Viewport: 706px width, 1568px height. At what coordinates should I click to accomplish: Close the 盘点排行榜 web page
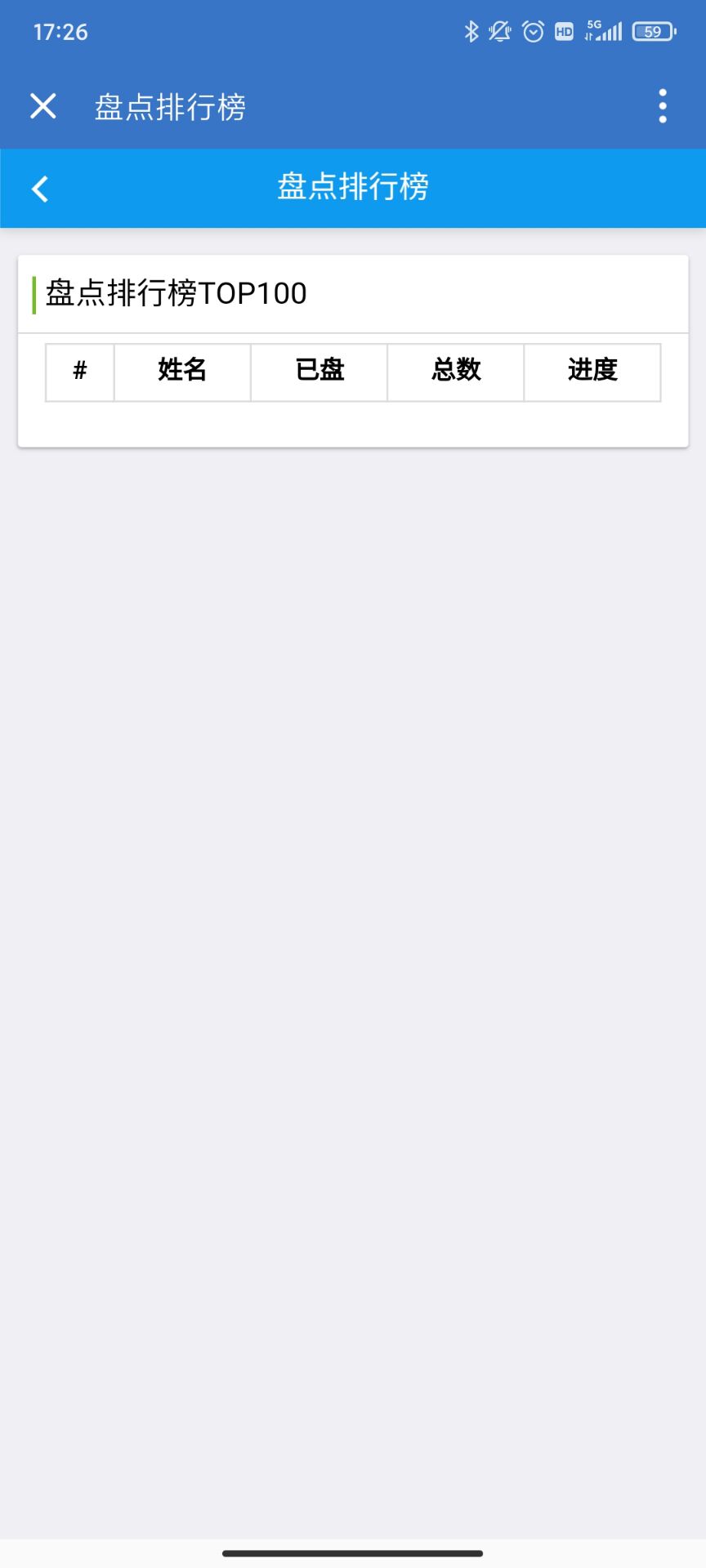[x=43, y=106]
